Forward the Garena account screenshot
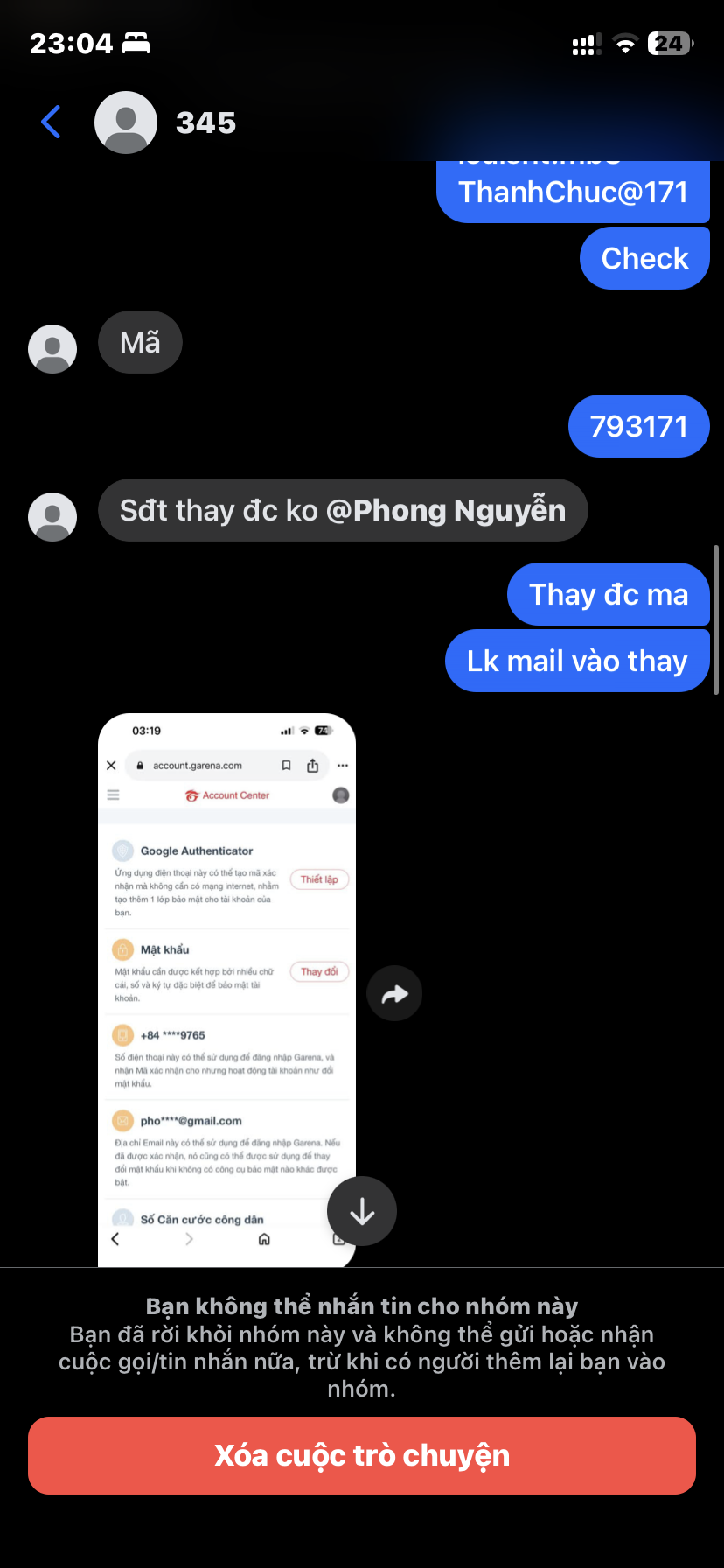Screen dimensions: 724x1568 [x=394, y=993]
